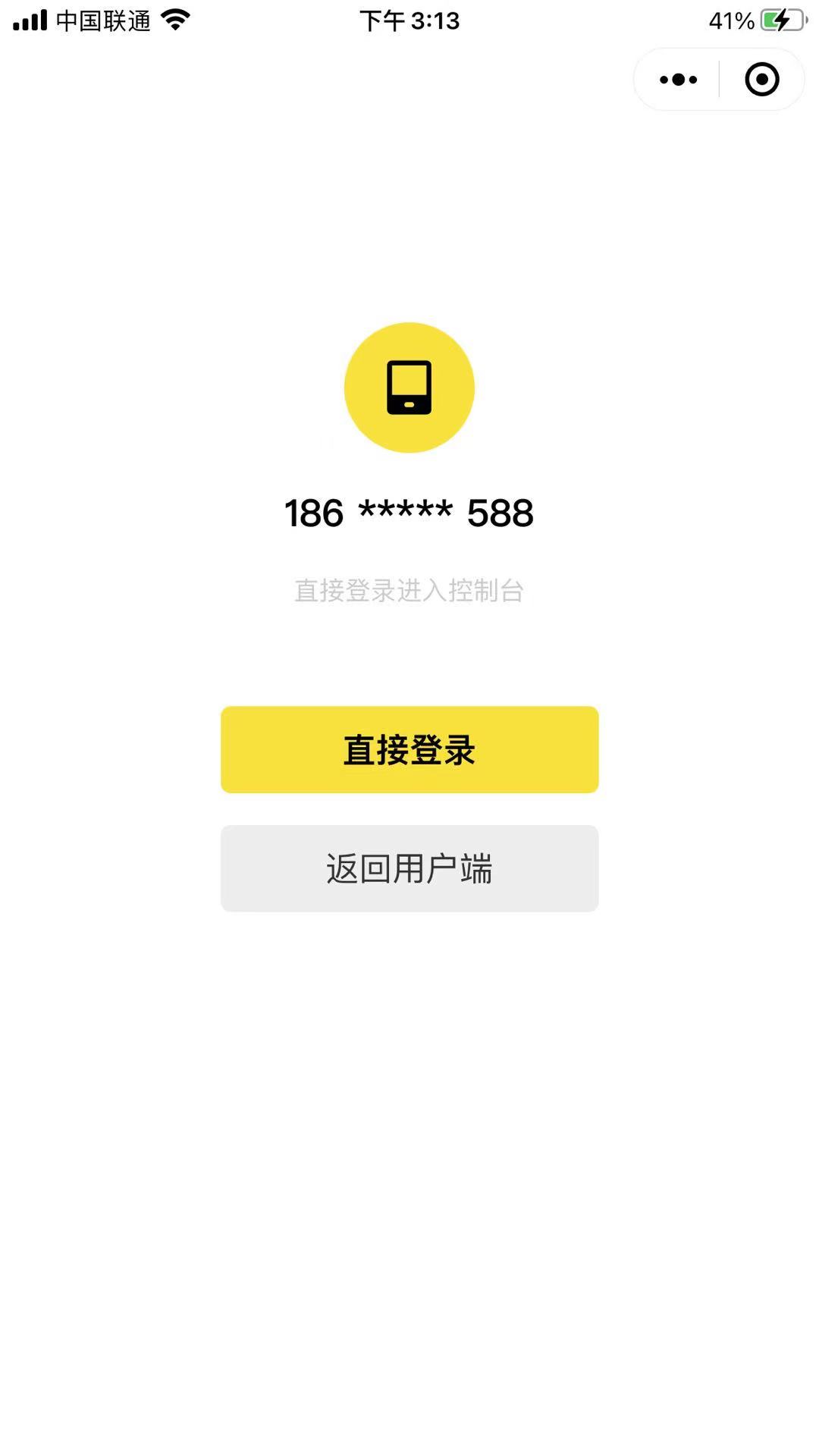Close the mini program via circle icon

(x=761, y=80)
